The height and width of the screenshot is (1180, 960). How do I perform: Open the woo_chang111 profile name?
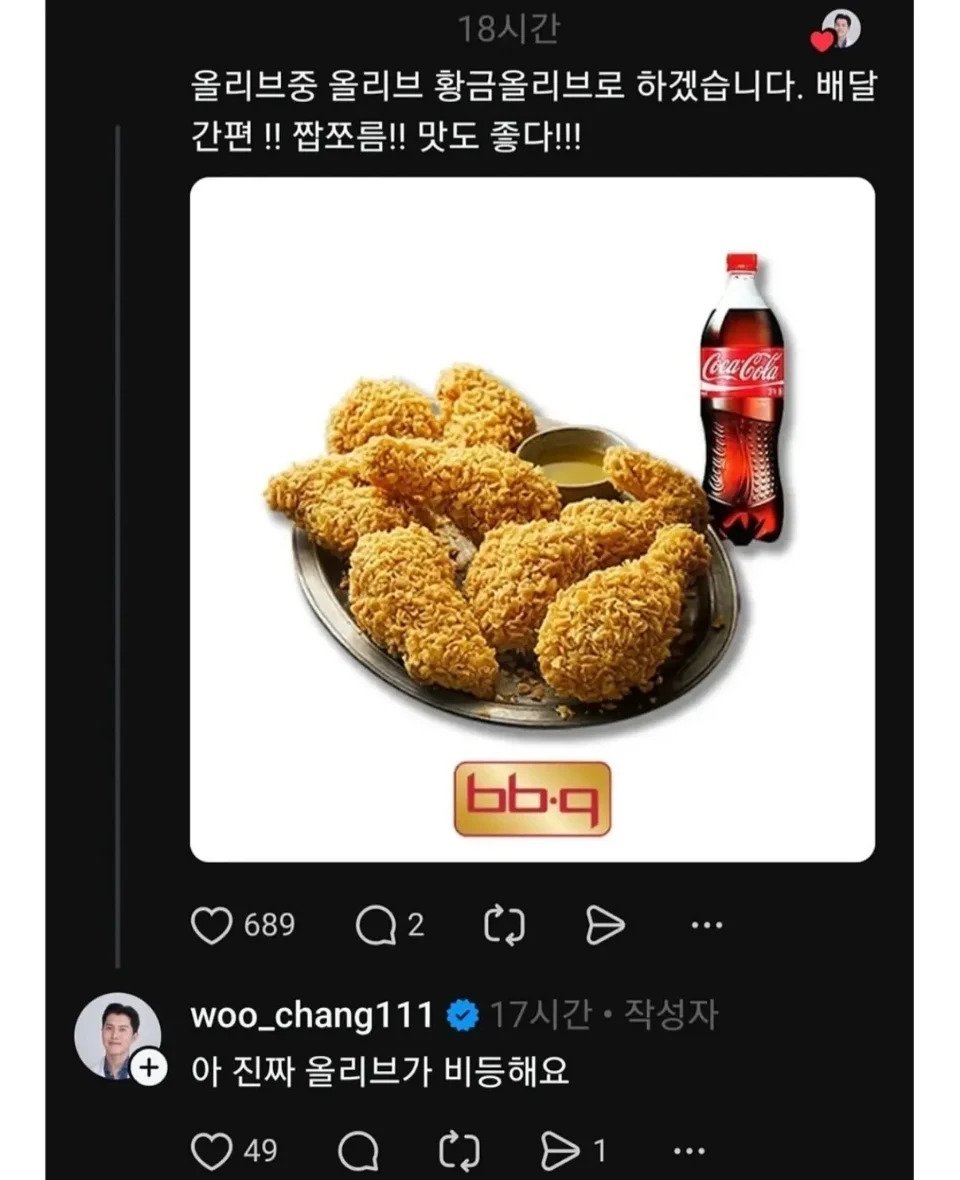(x=311, y=1016)
